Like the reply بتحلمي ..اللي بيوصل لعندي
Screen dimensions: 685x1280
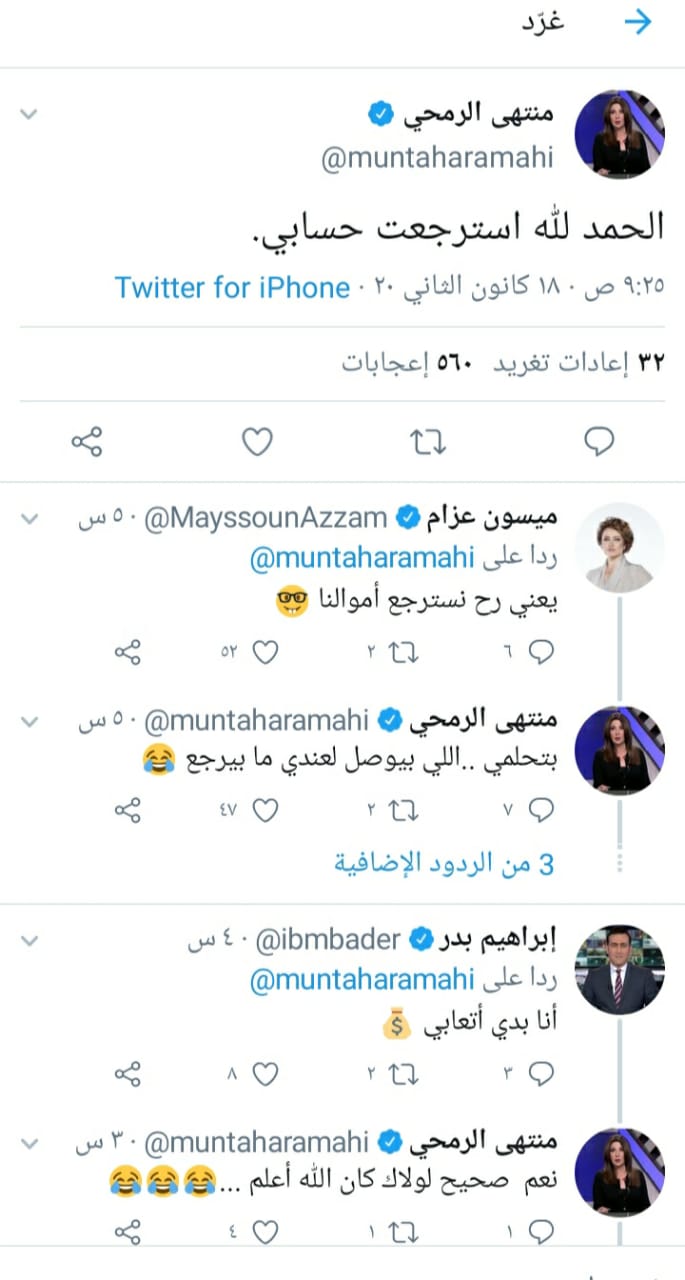pyautogui.click(x=263, y=809)
